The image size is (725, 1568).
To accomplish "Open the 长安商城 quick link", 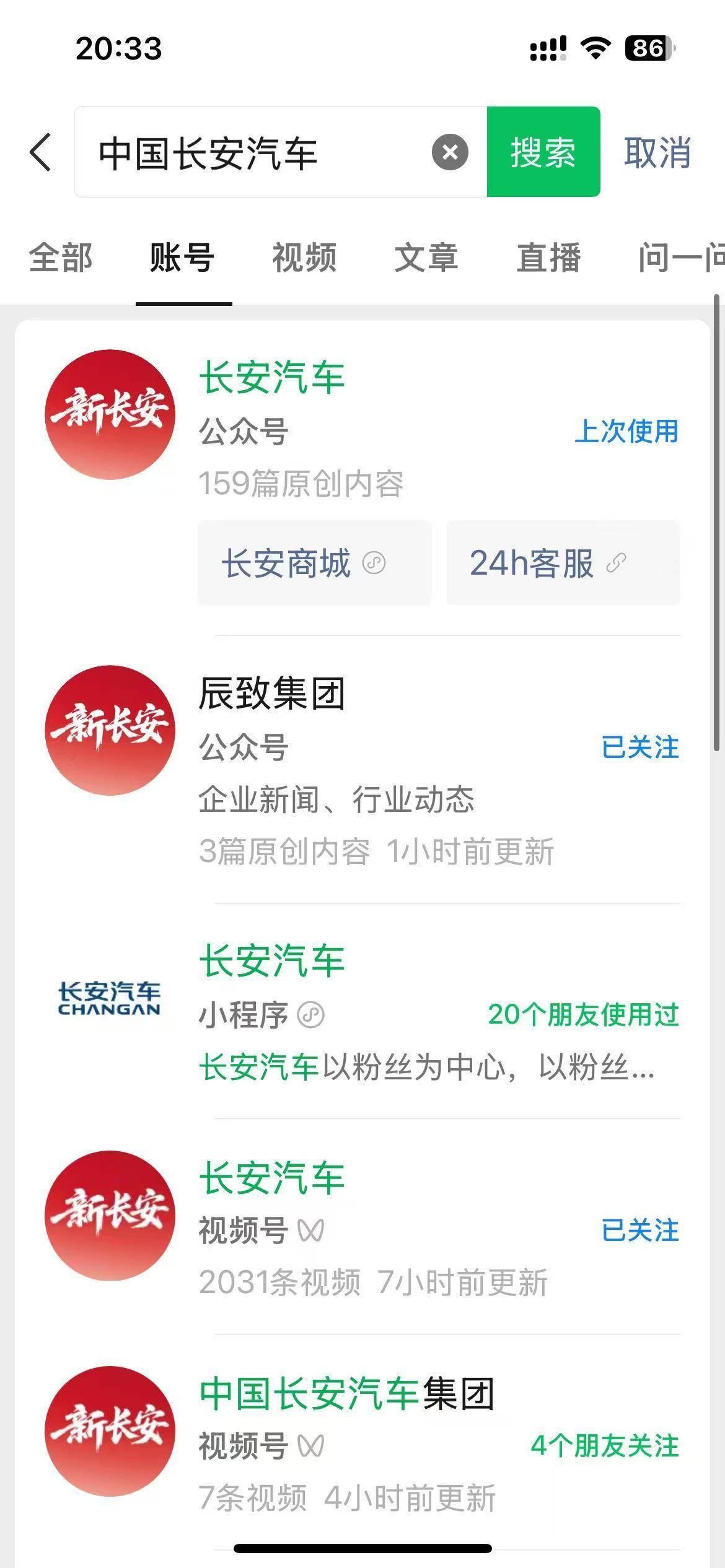I will 314,562.
